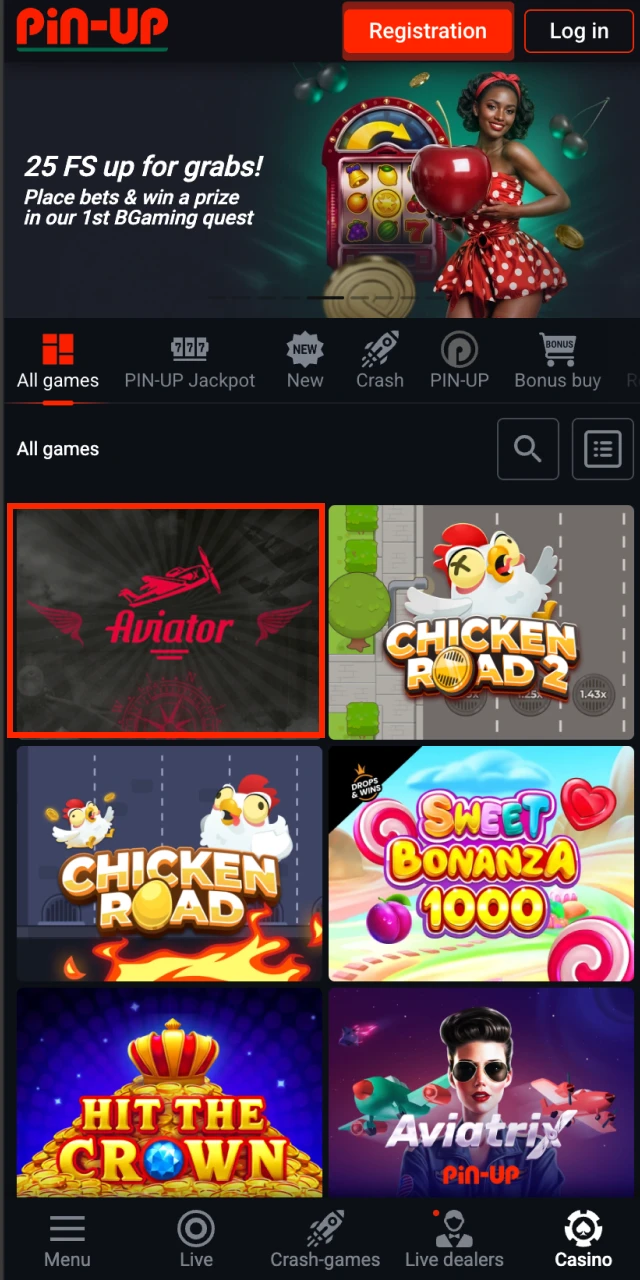
Task: Select the All games category tab
Action: [x=58, y=362]
